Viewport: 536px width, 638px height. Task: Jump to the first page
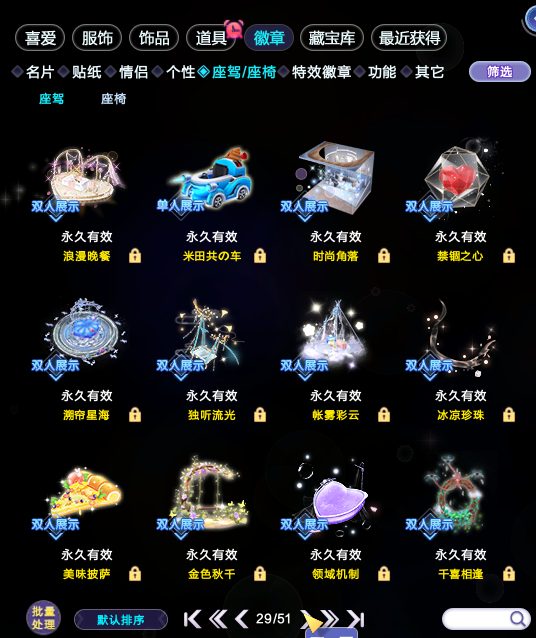click(192, 619)
